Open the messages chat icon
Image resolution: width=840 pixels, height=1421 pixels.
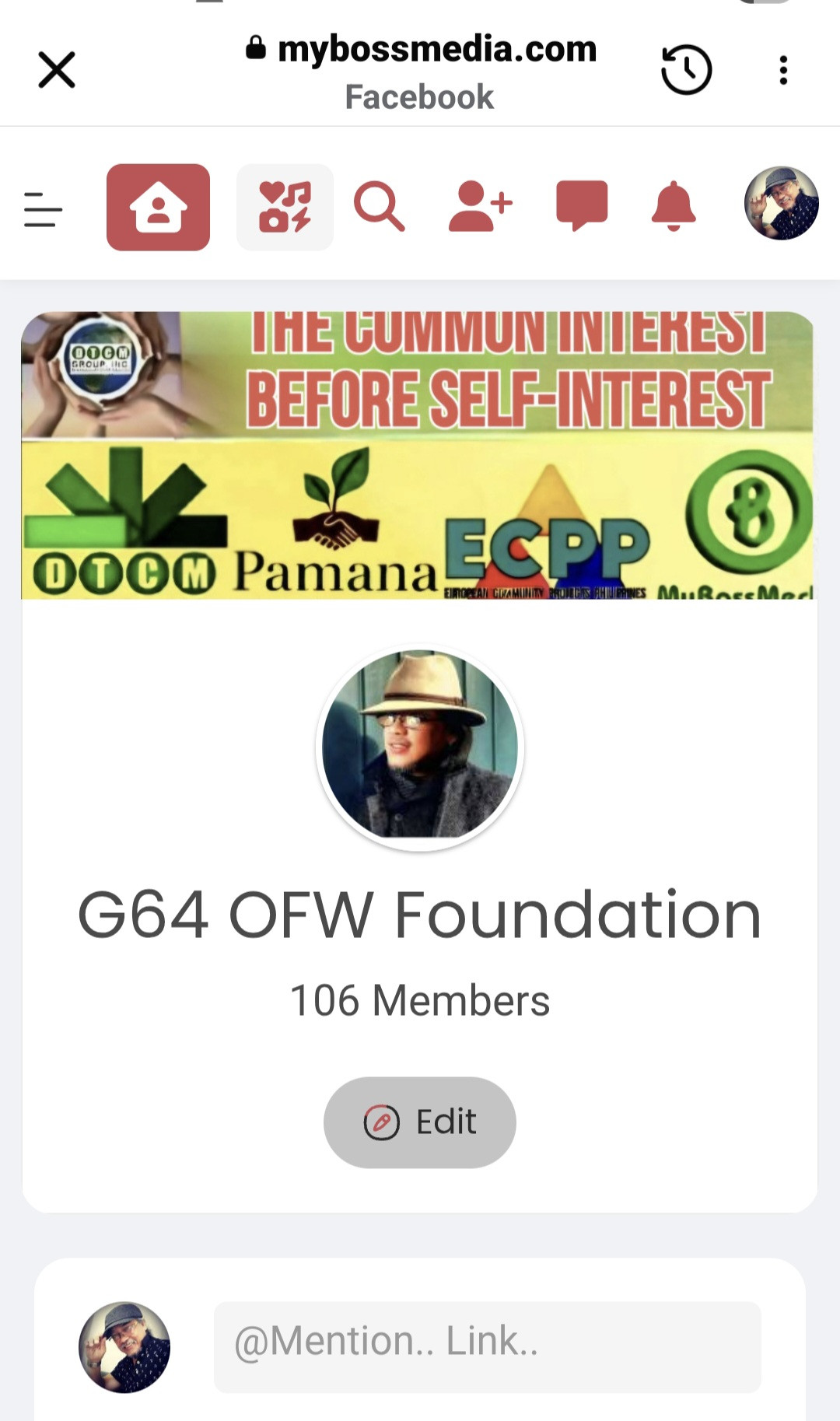(x=582, y=207)
